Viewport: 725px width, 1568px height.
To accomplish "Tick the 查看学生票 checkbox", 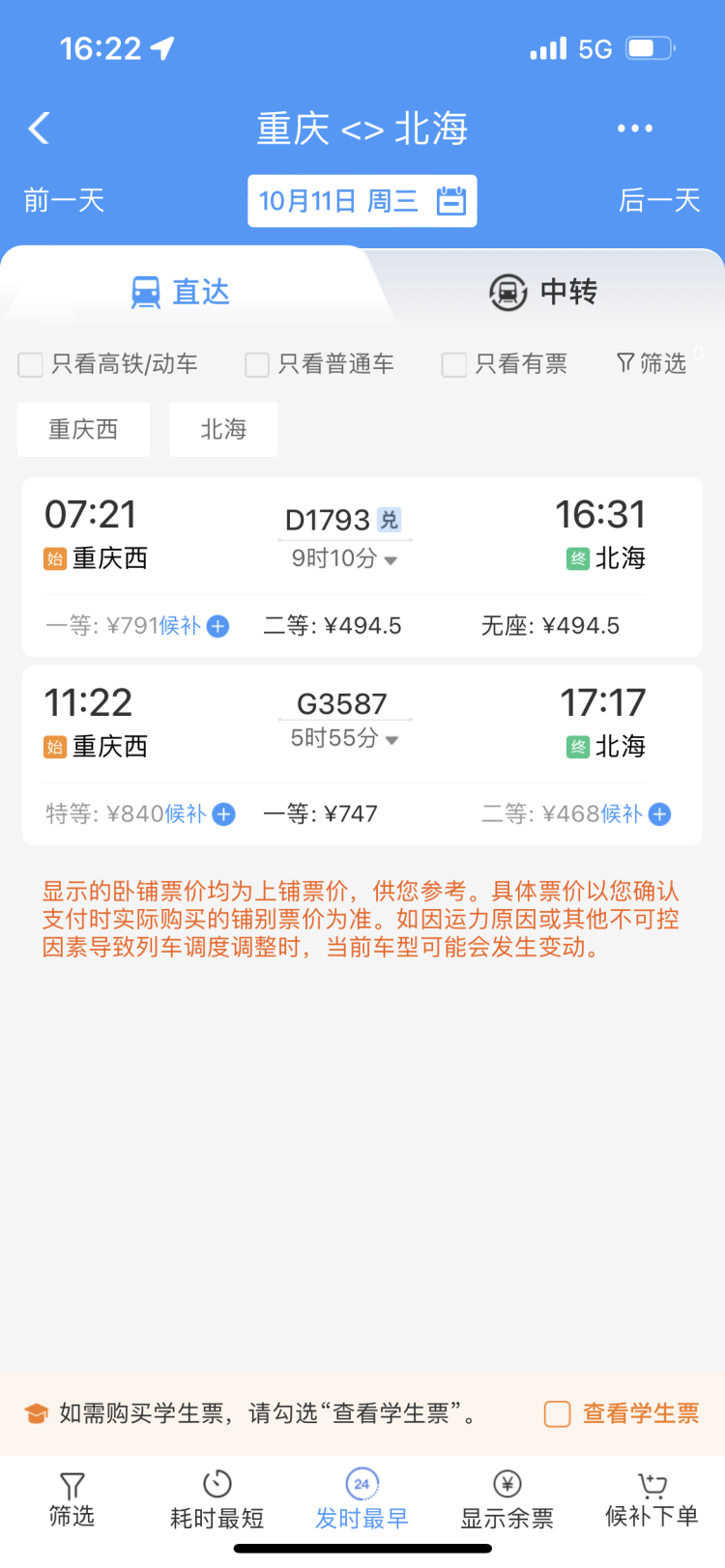I will tap(558, 1413).
